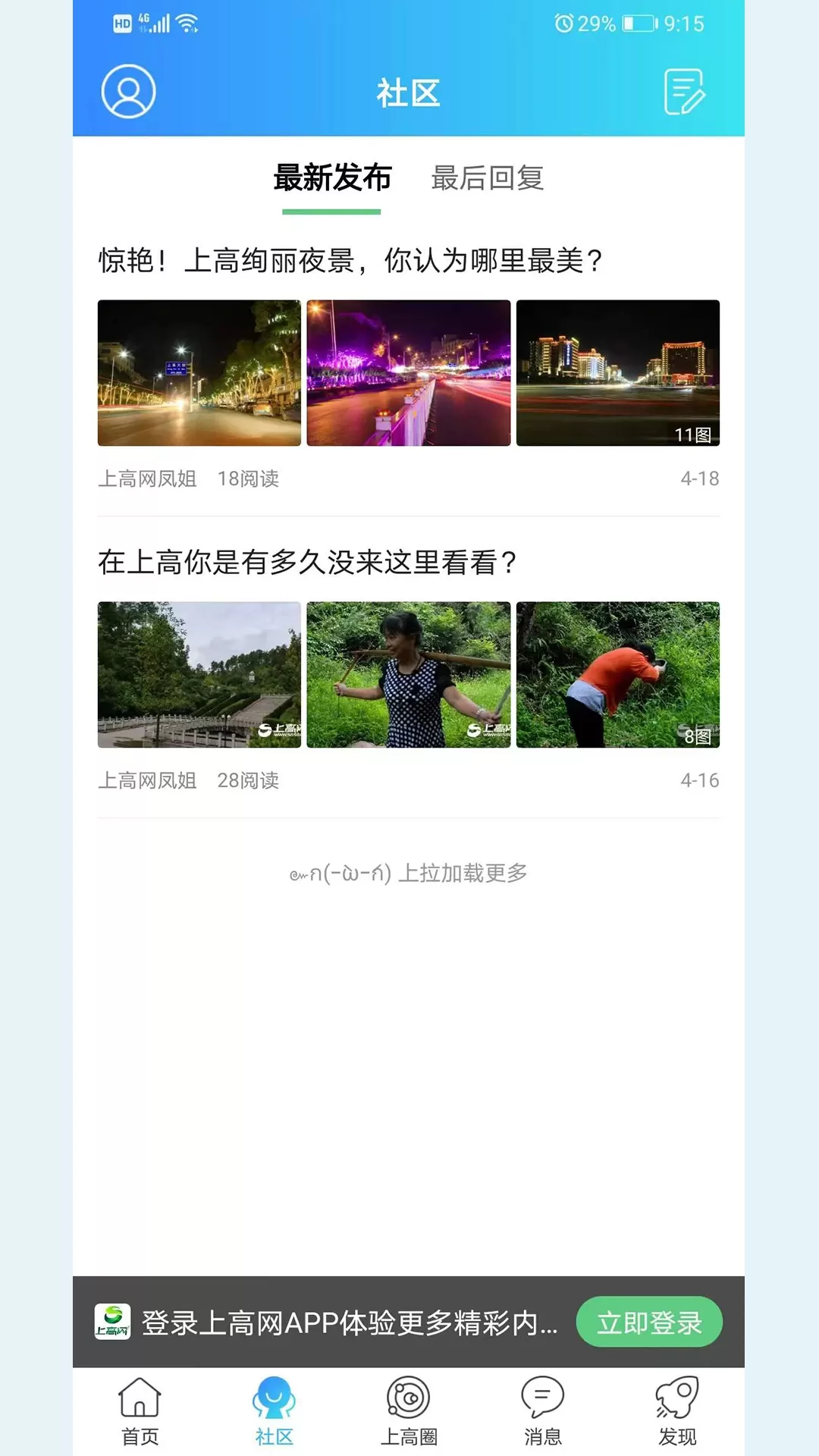The height and width of the screenshot is (1456, 819).
Task: Open the 上高圈 tab
Action: (x=408, y=1410)
